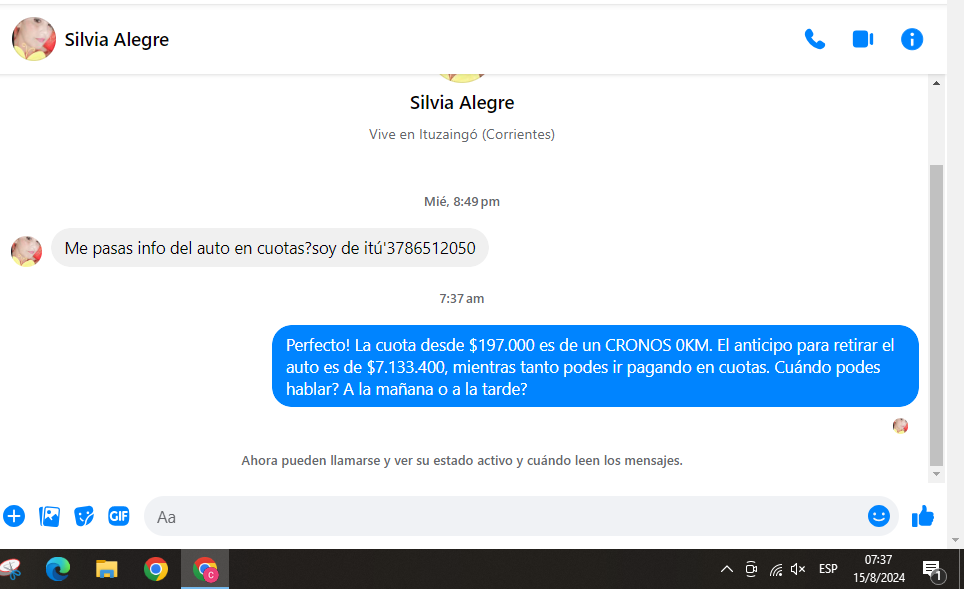This screenshot has height=589, width=964.
Task: Start a voice call with Silvia Alegre
Action: coord(815,39)
